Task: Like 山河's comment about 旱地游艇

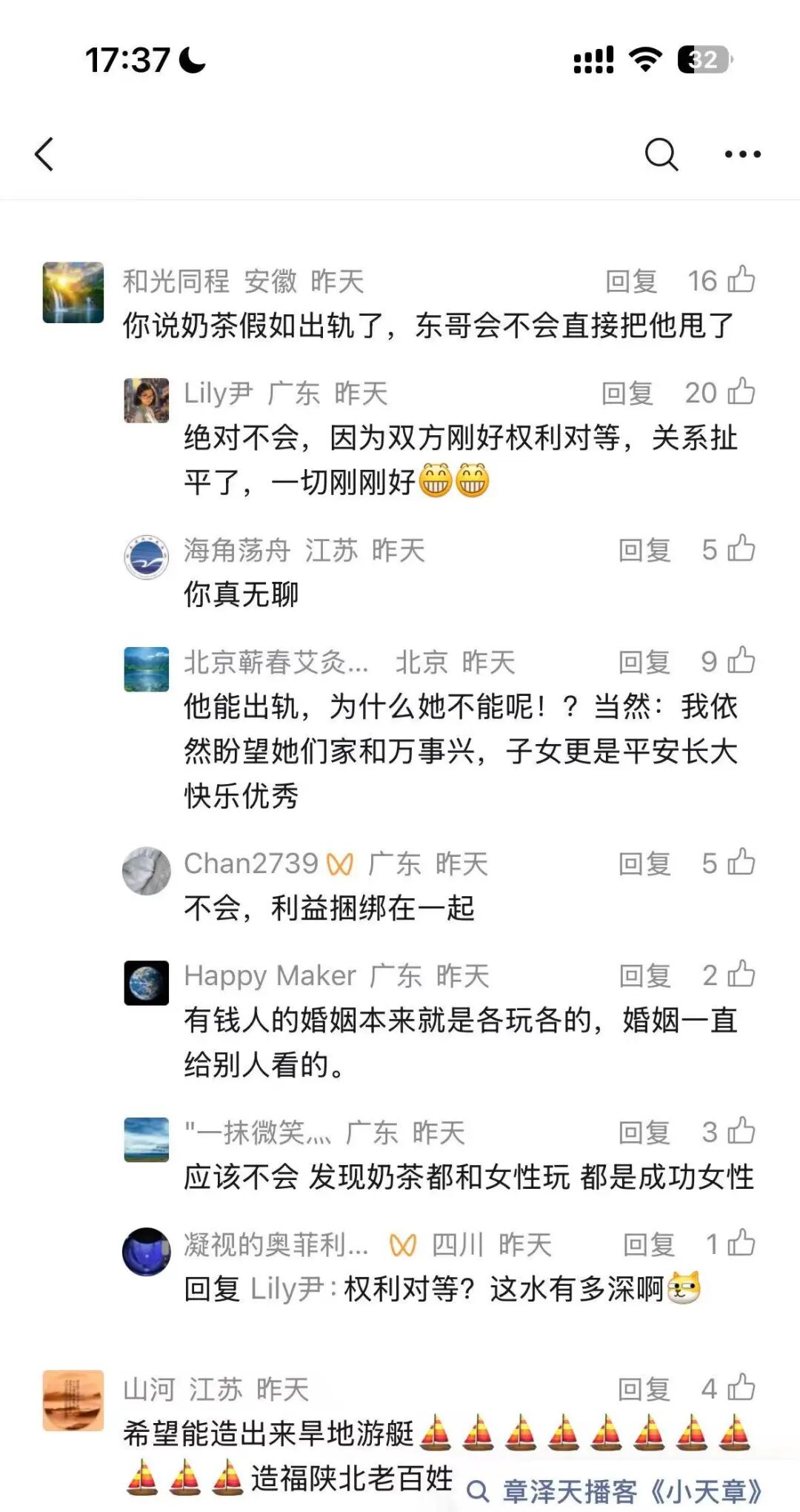Action: (x=741, y=1388)
